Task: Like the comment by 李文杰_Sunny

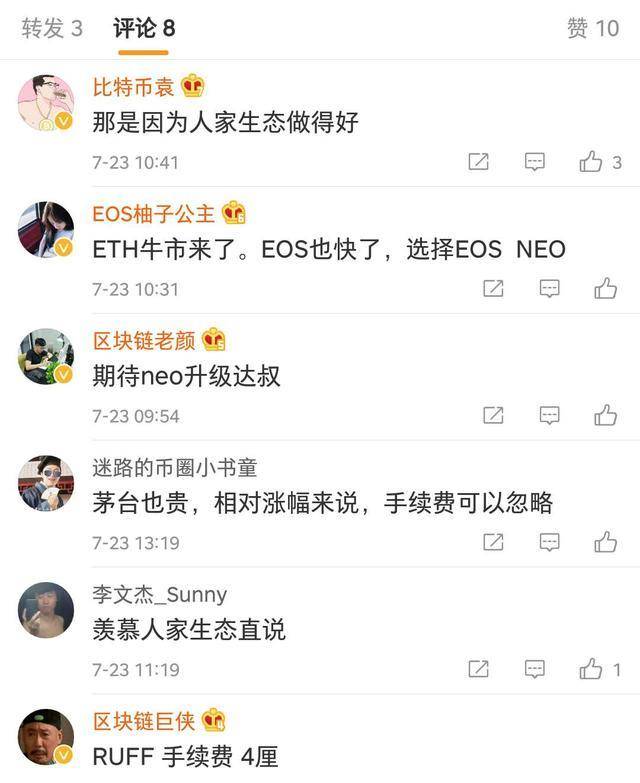Action: point(591,669)
